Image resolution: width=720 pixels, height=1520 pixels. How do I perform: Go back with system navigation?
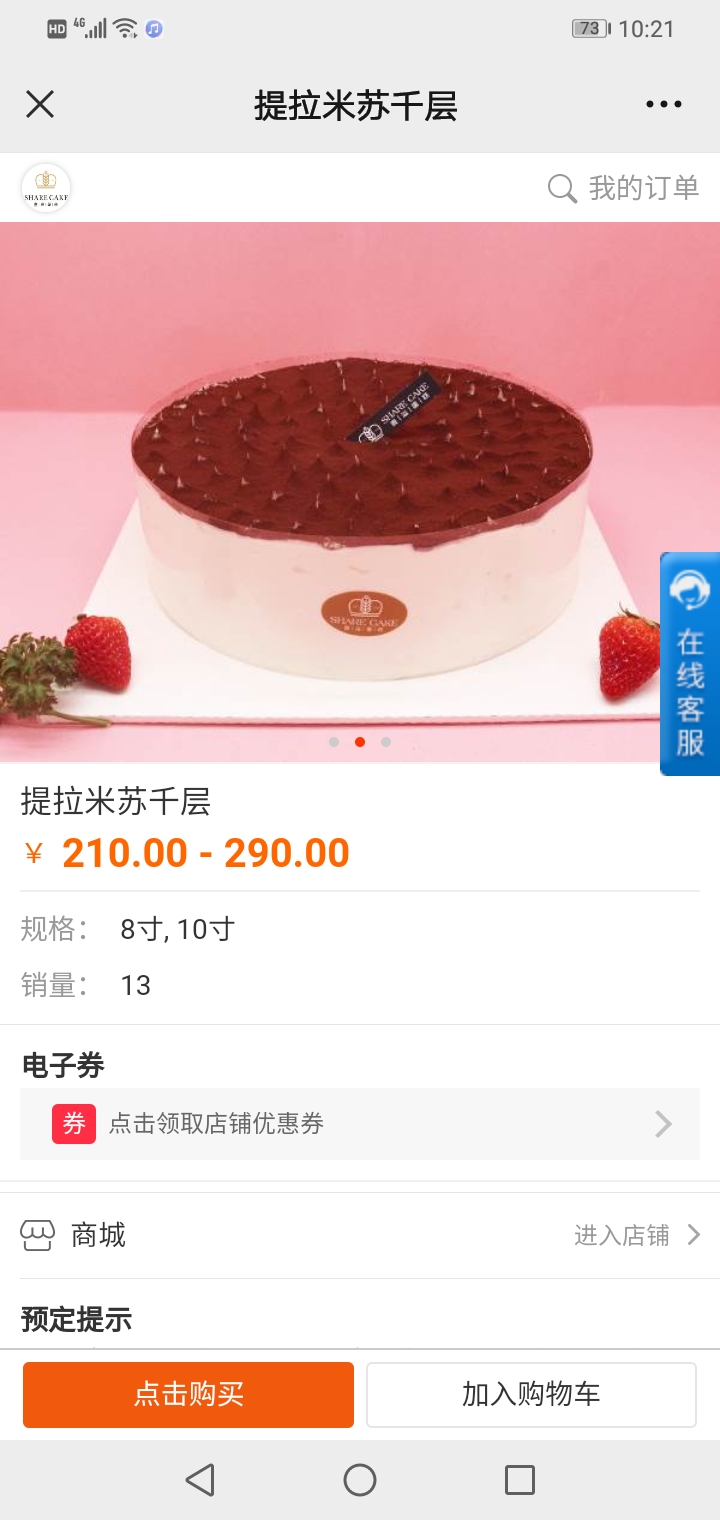coord(200,1480)
